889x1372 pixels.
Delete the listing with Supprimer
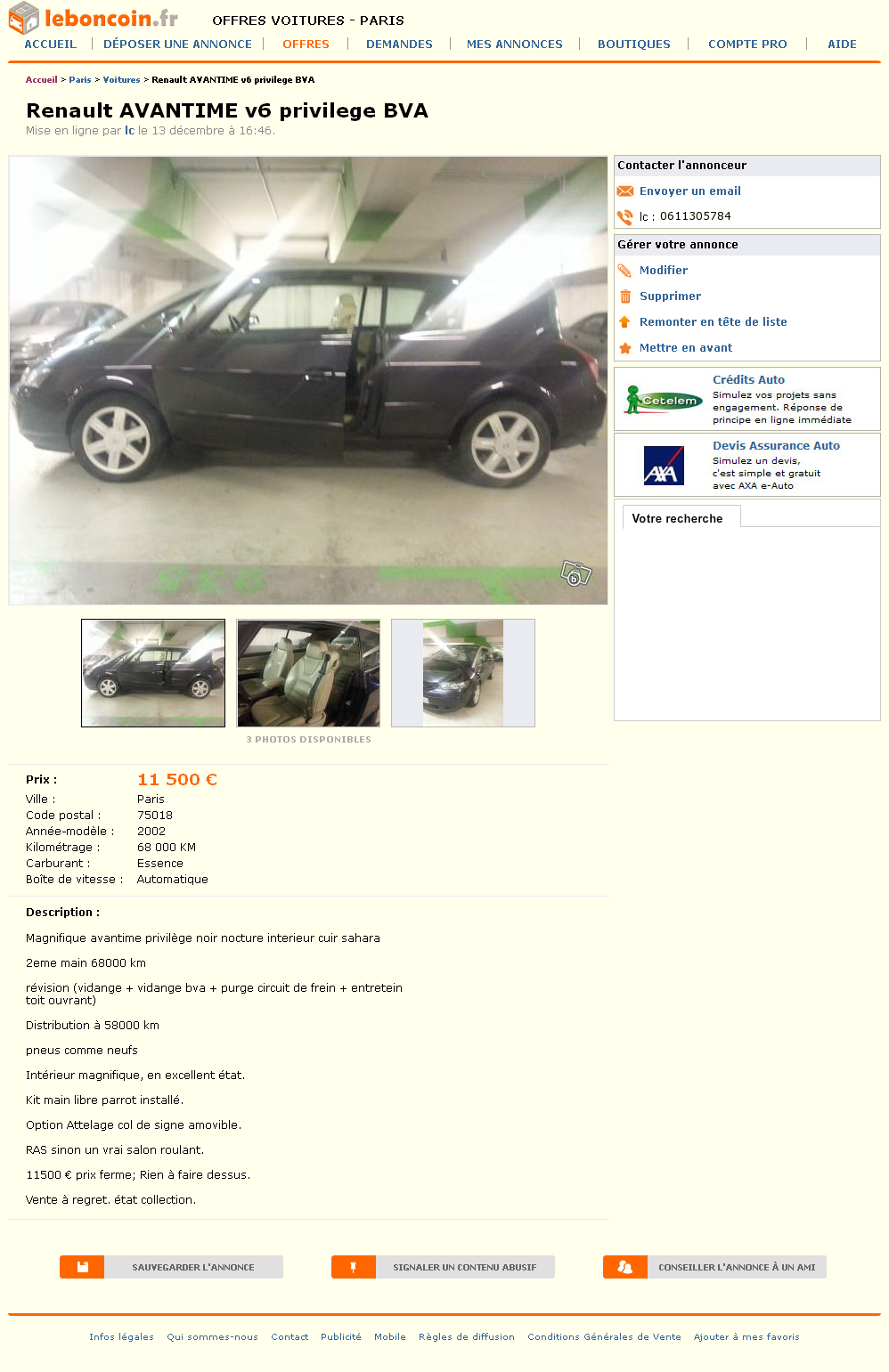pyautogui.click(x=670, y=296)
